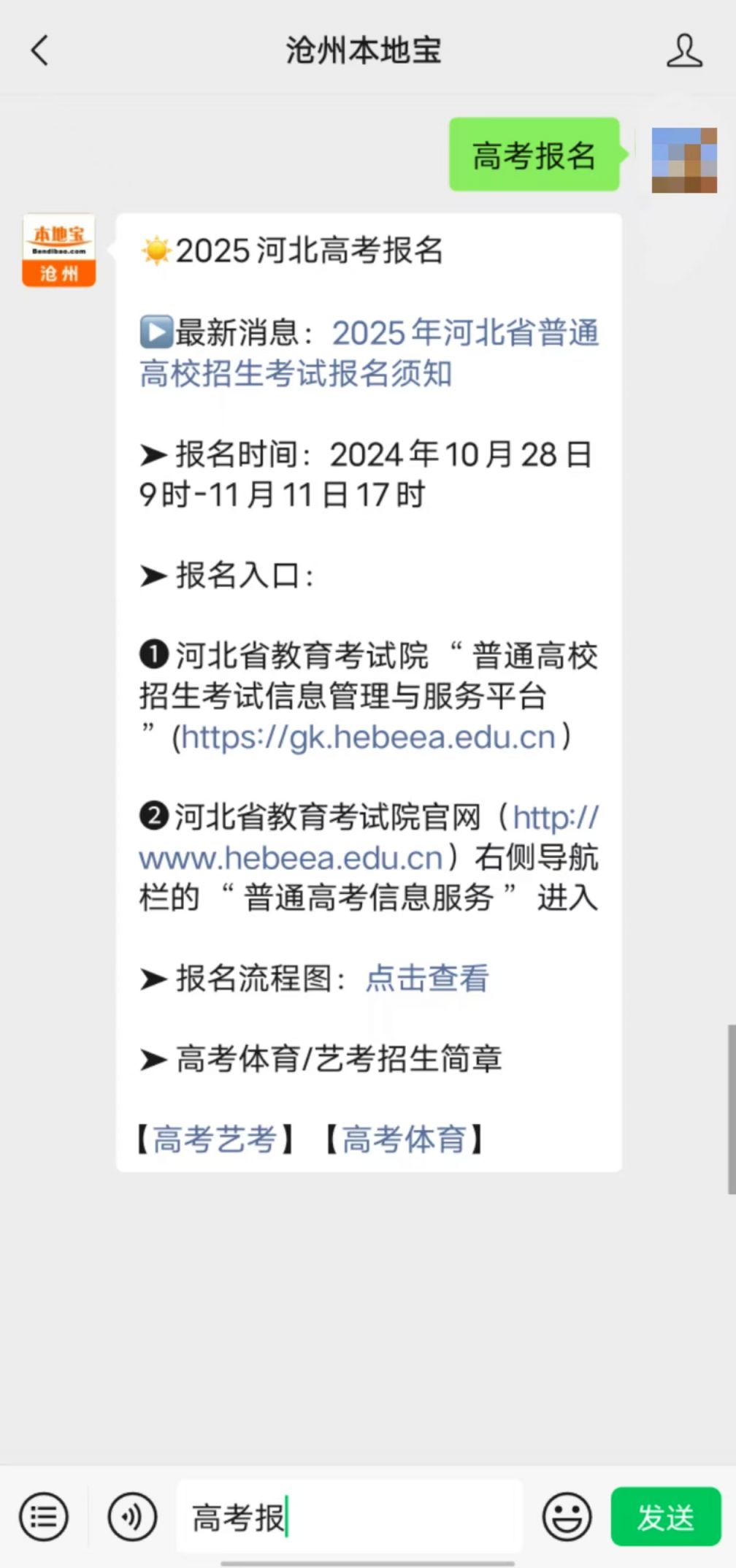Open the emoji picker

(567, 1517)
